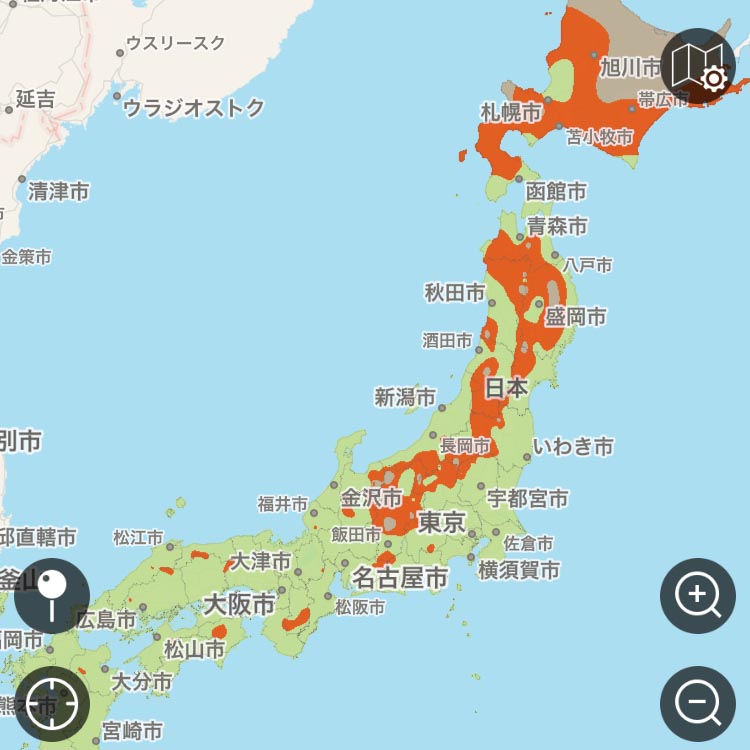
Task: Zoom out of the map
Action: (x=697, y=703)
